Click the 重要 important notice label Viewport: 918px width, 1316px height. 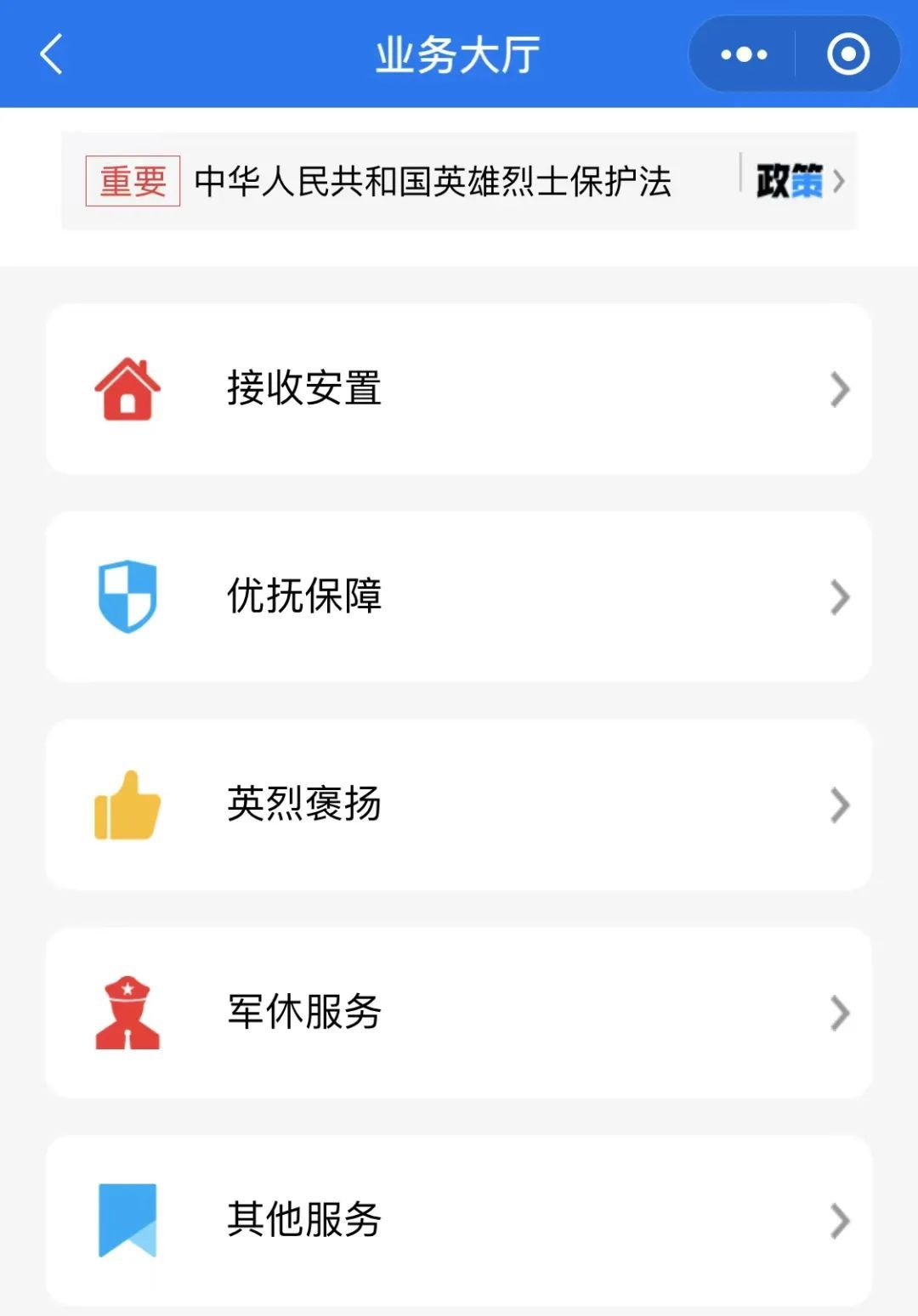(133, 179)
